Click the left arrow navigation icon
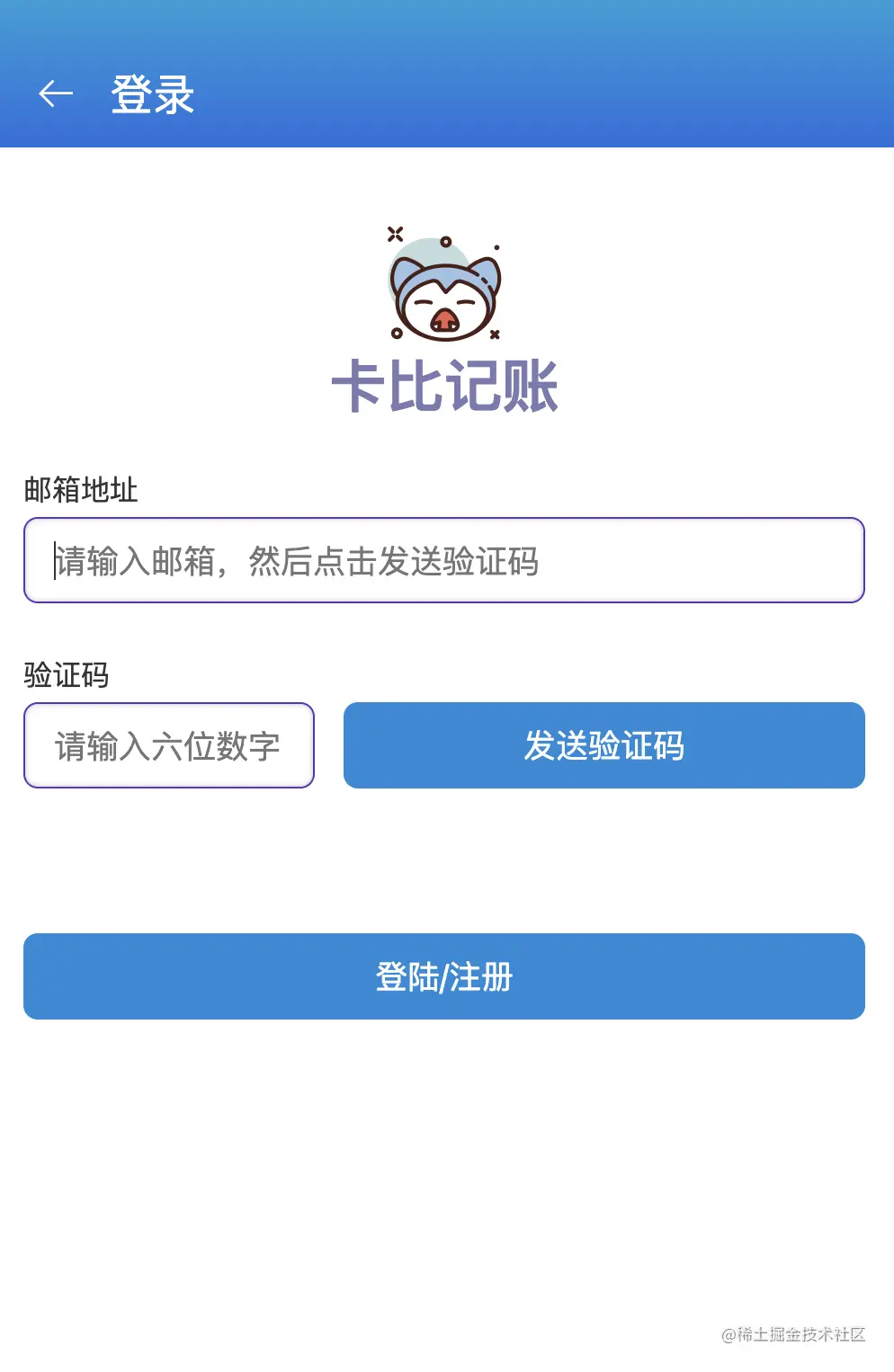This screenshot has height=1372, width=894. [x=56, y=91]
